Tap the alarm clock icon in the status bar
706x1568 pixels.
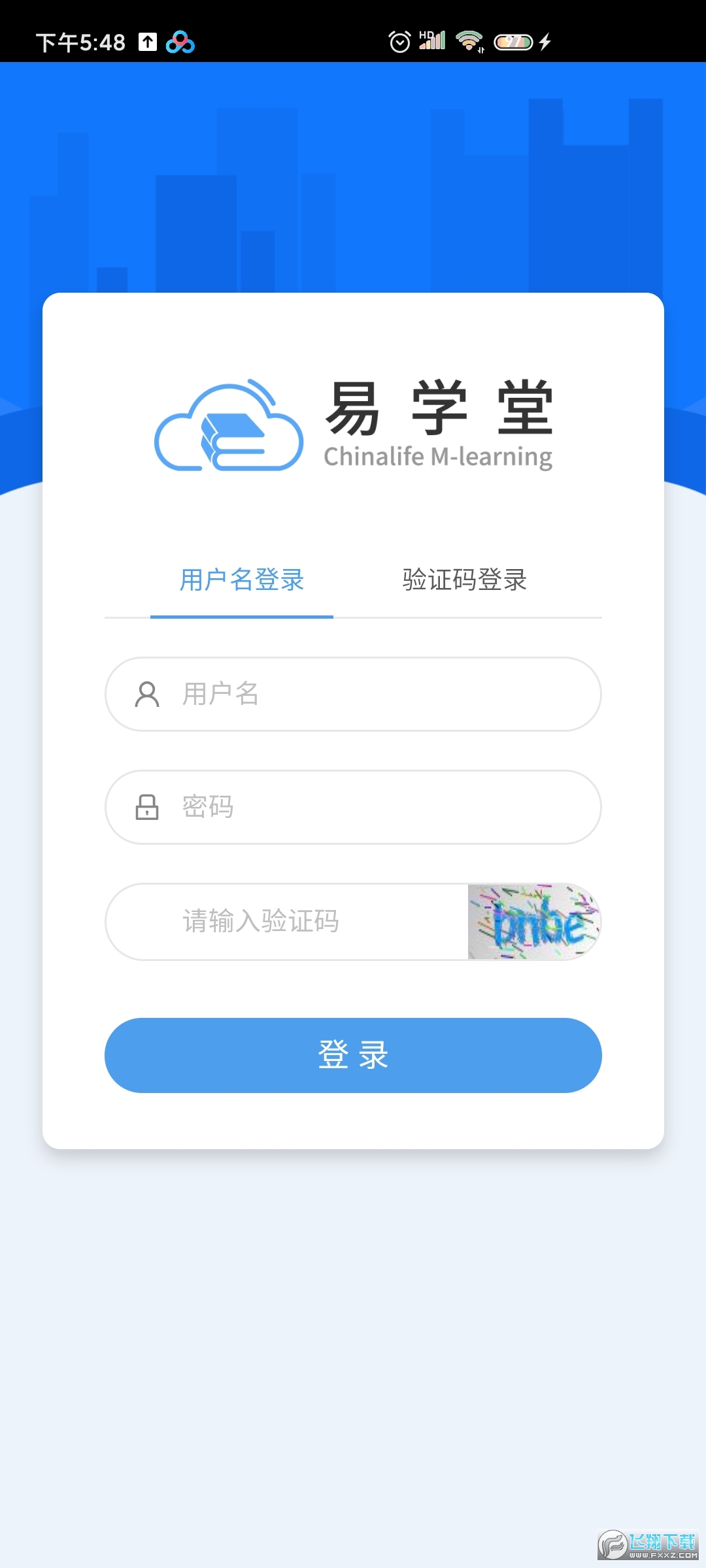point(400,41)
